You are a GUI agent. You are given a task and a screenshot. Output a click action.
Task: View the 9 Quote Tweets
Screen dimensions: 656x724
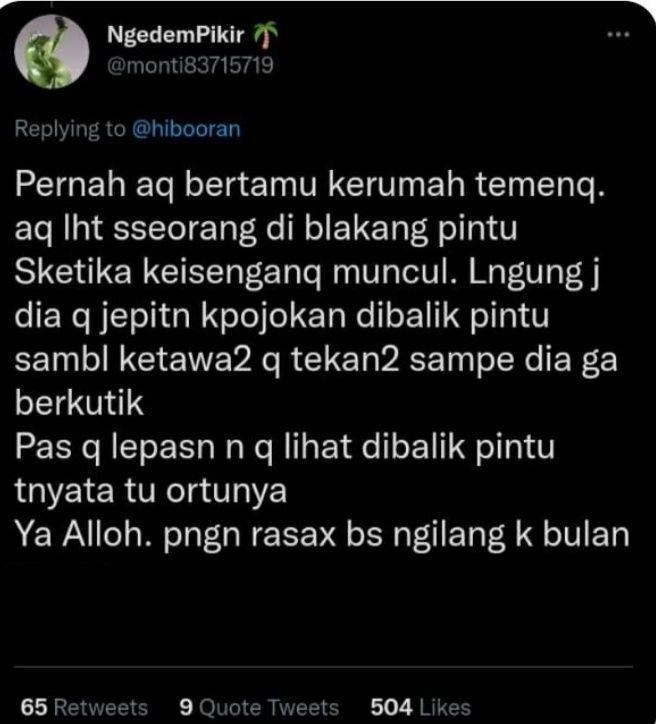click(259, 706)
